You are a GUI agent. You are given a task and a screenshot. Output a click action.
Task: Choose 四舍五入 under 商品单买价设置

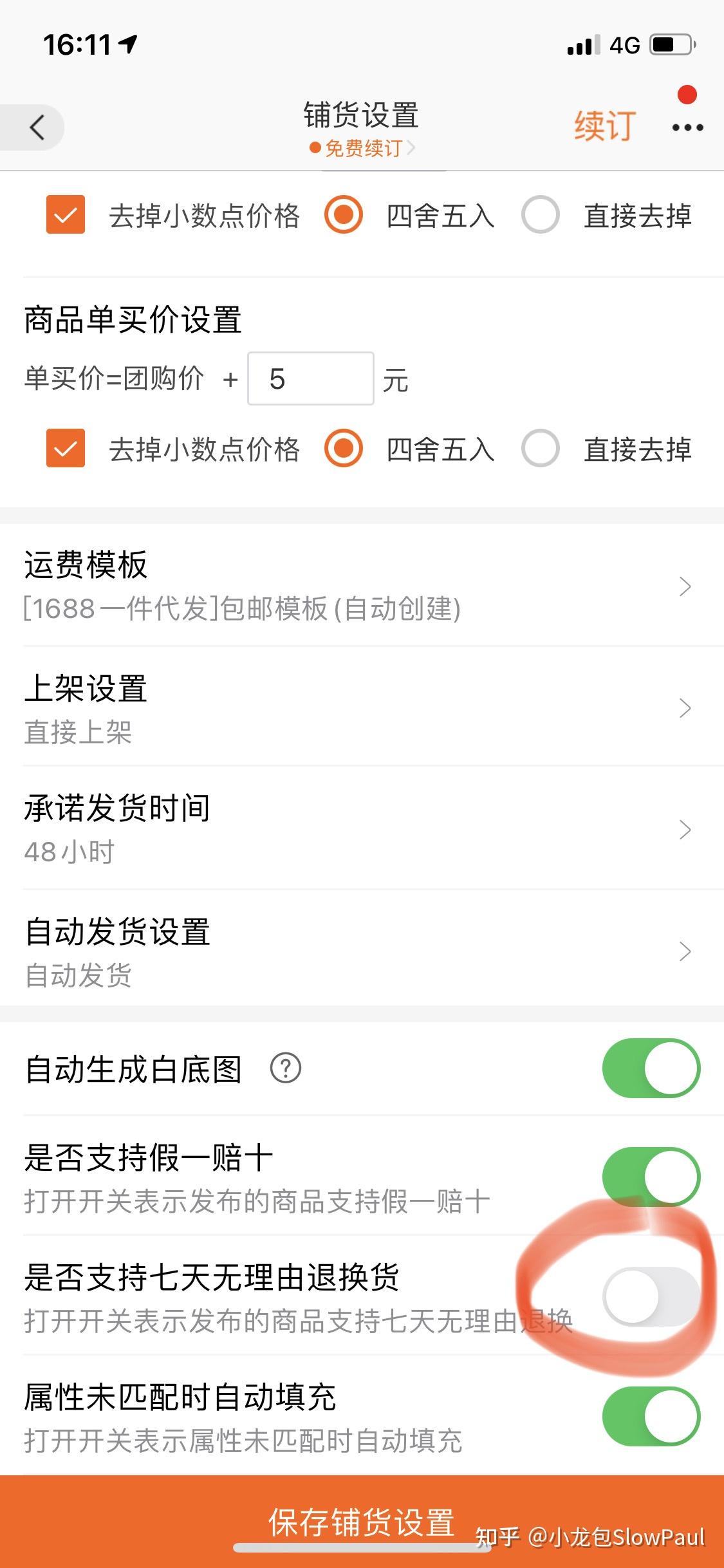344,449
